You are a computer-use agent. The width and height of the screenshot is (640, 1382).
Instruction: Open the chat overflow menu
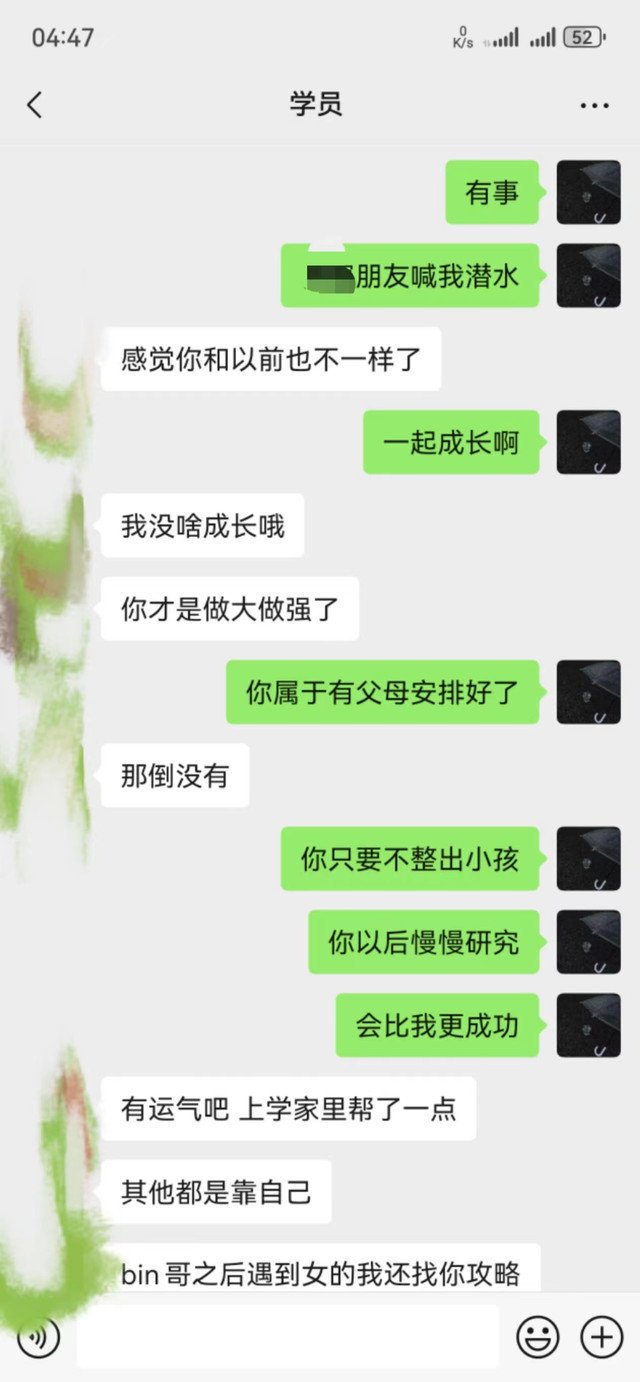594,106
